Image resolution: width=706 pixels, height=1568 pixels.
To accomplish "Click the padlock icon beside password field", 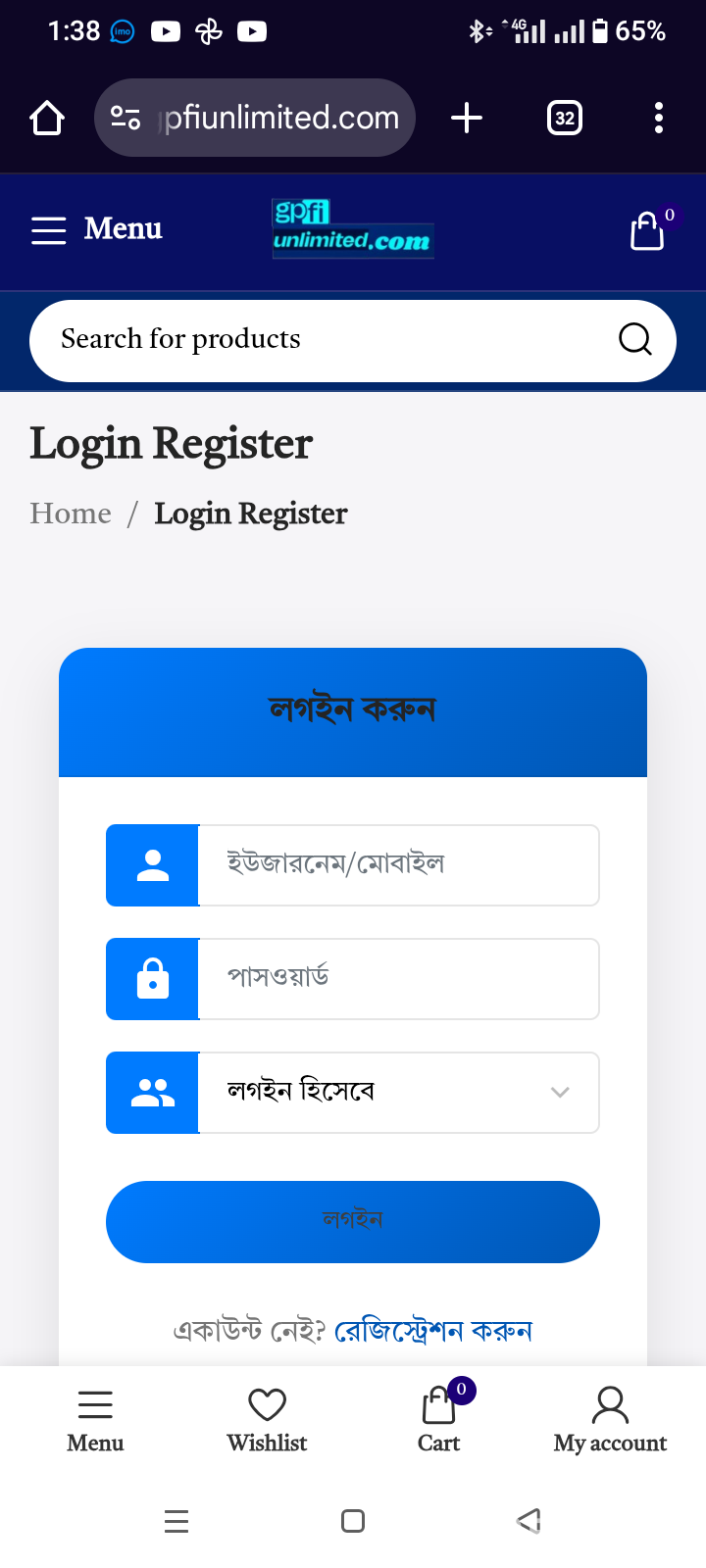I will pos(151,979).
